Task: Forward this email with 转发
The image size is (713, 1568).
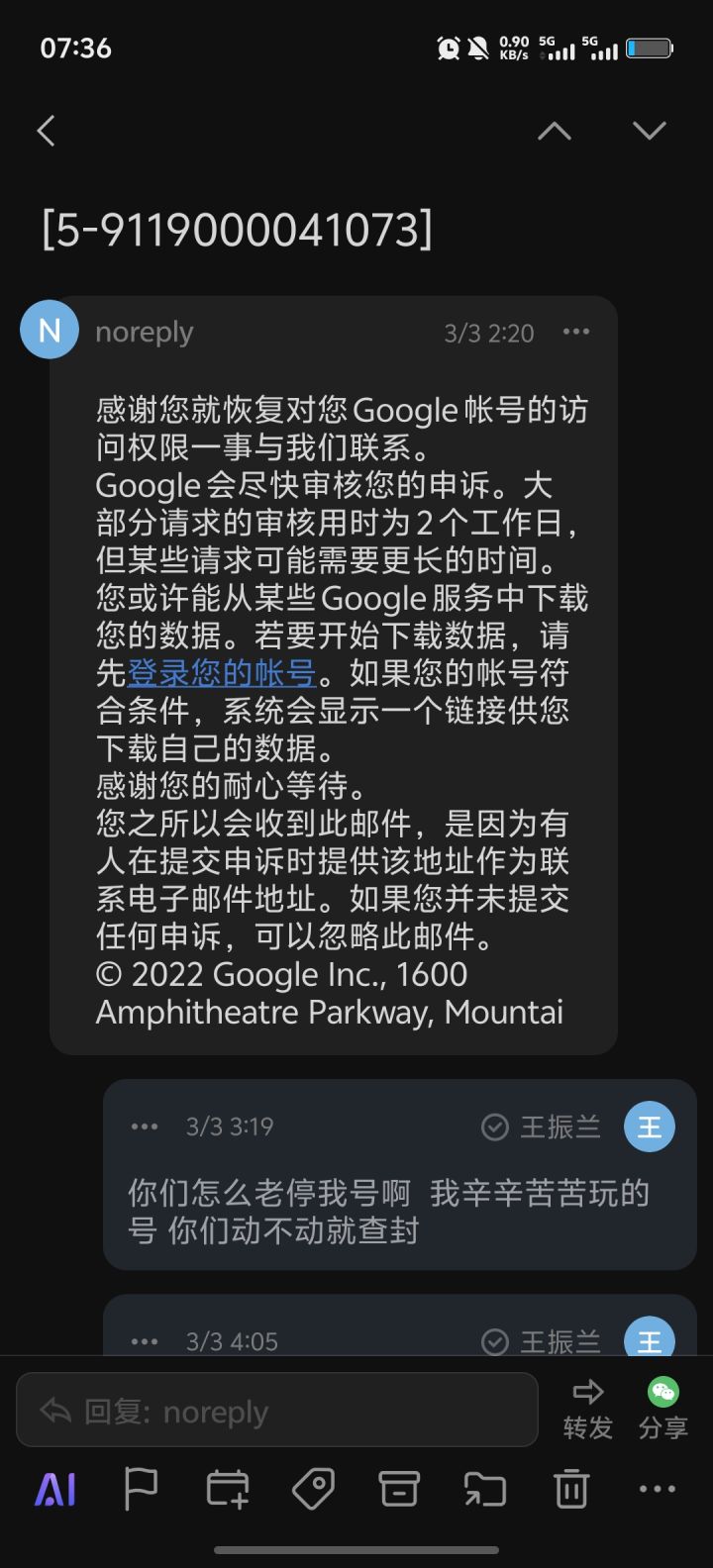Action: (x=588, y=1410)
